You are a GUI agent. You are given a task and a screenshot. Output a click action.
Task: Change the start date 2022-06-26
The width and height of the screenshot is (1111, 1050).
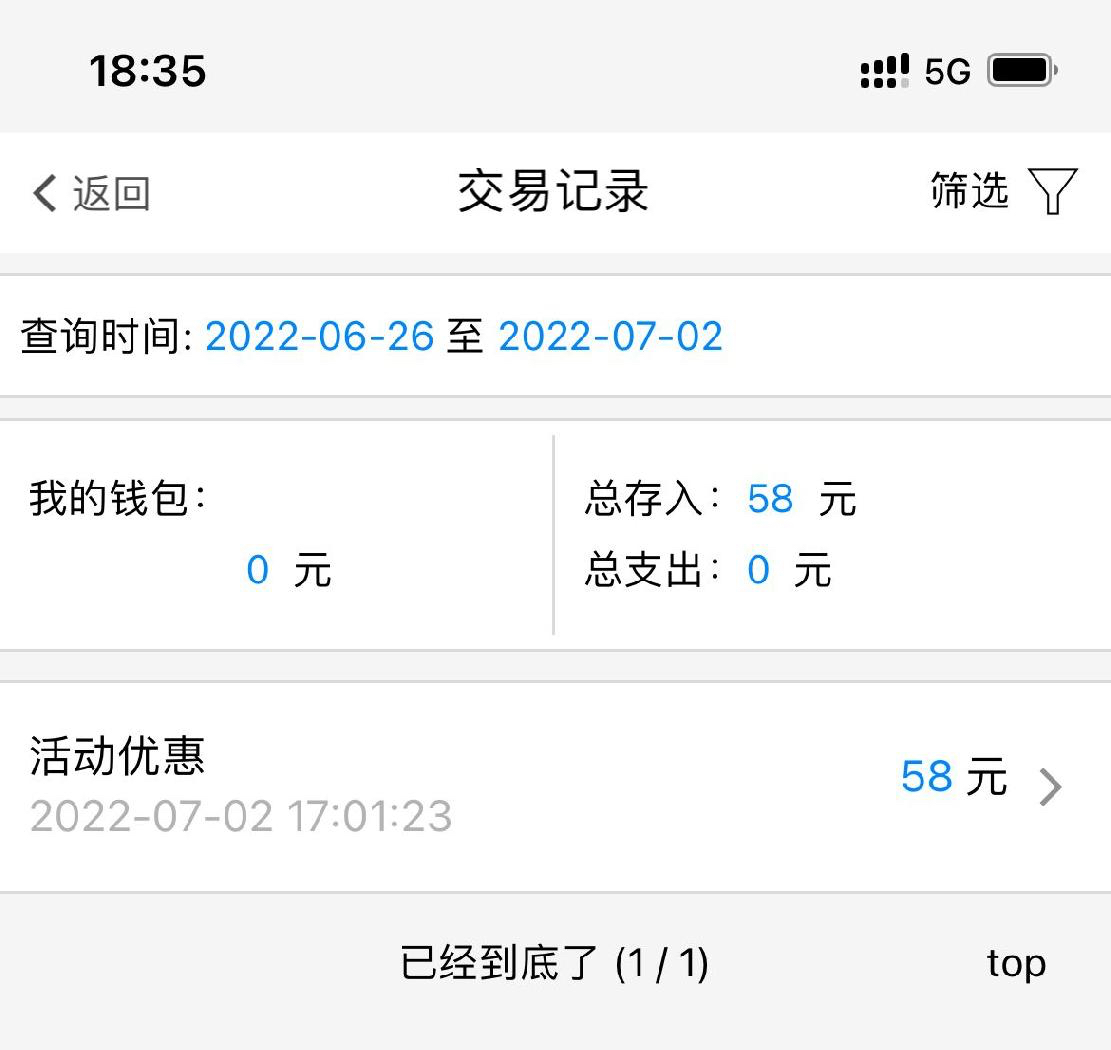pos(320,337)
